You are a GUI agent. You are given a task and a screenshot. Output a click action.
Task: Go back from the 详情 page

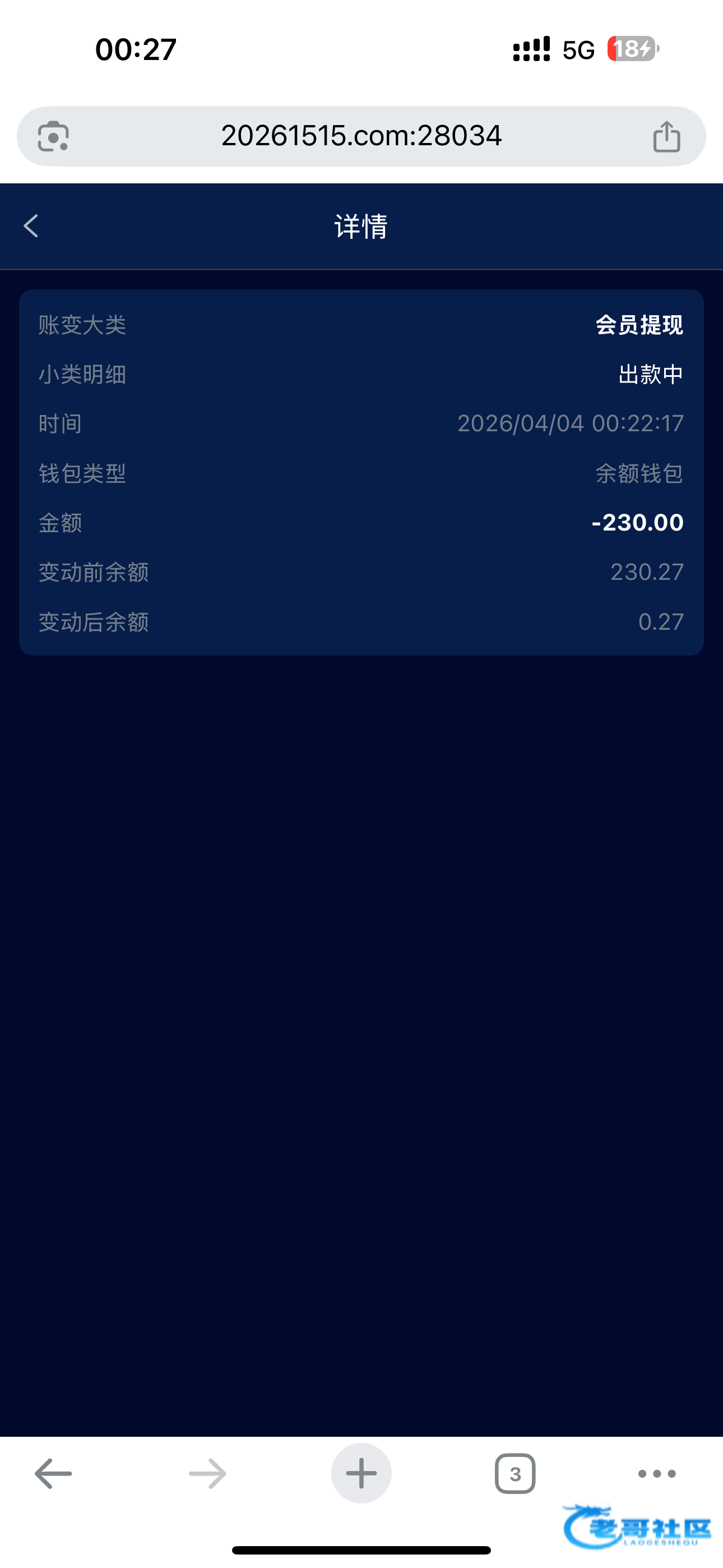click(x=31, y=226)
